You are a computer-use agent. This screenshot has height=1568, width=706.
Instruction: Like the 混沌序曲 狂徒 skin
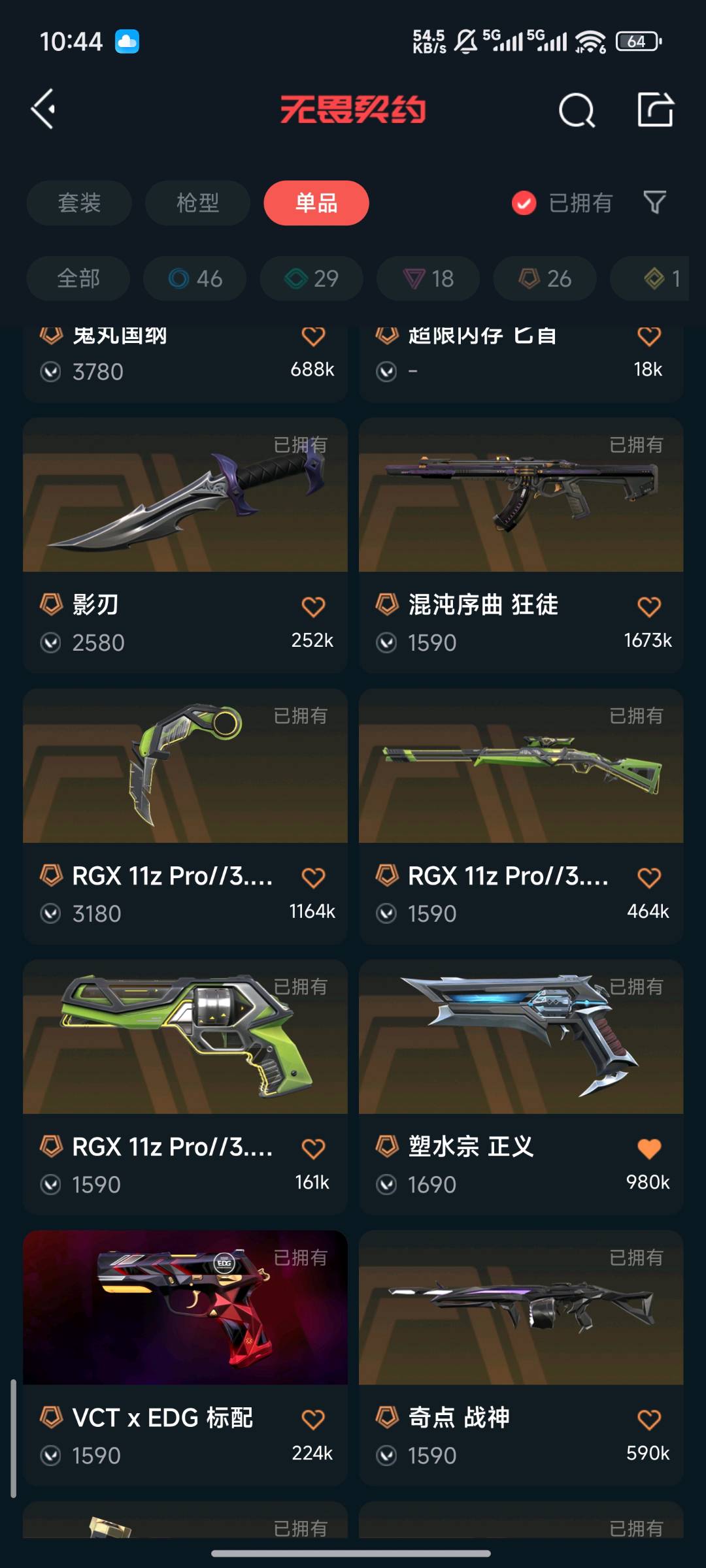[x=649, y=606]
